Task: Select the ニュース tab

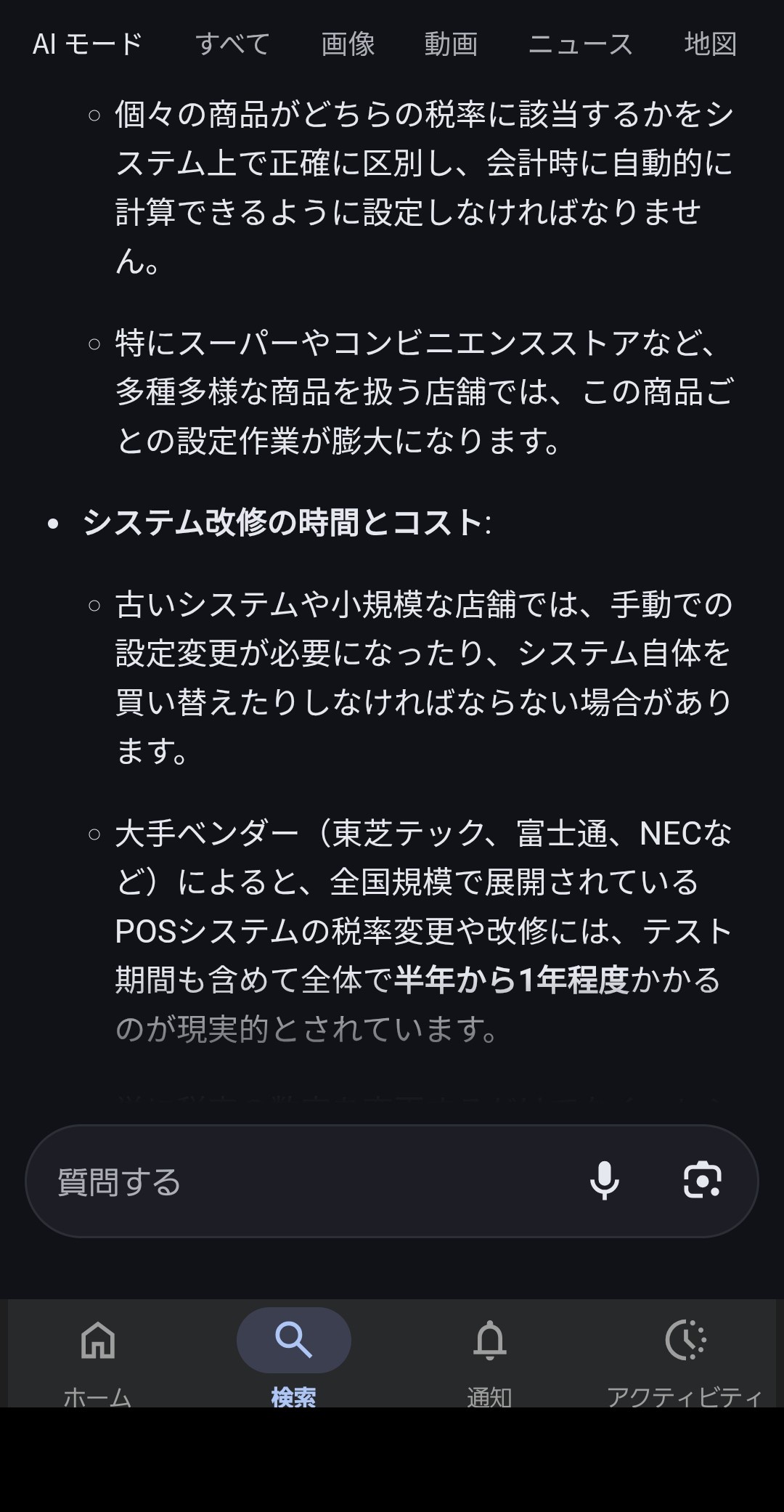Action: click(x=580, y=44)
